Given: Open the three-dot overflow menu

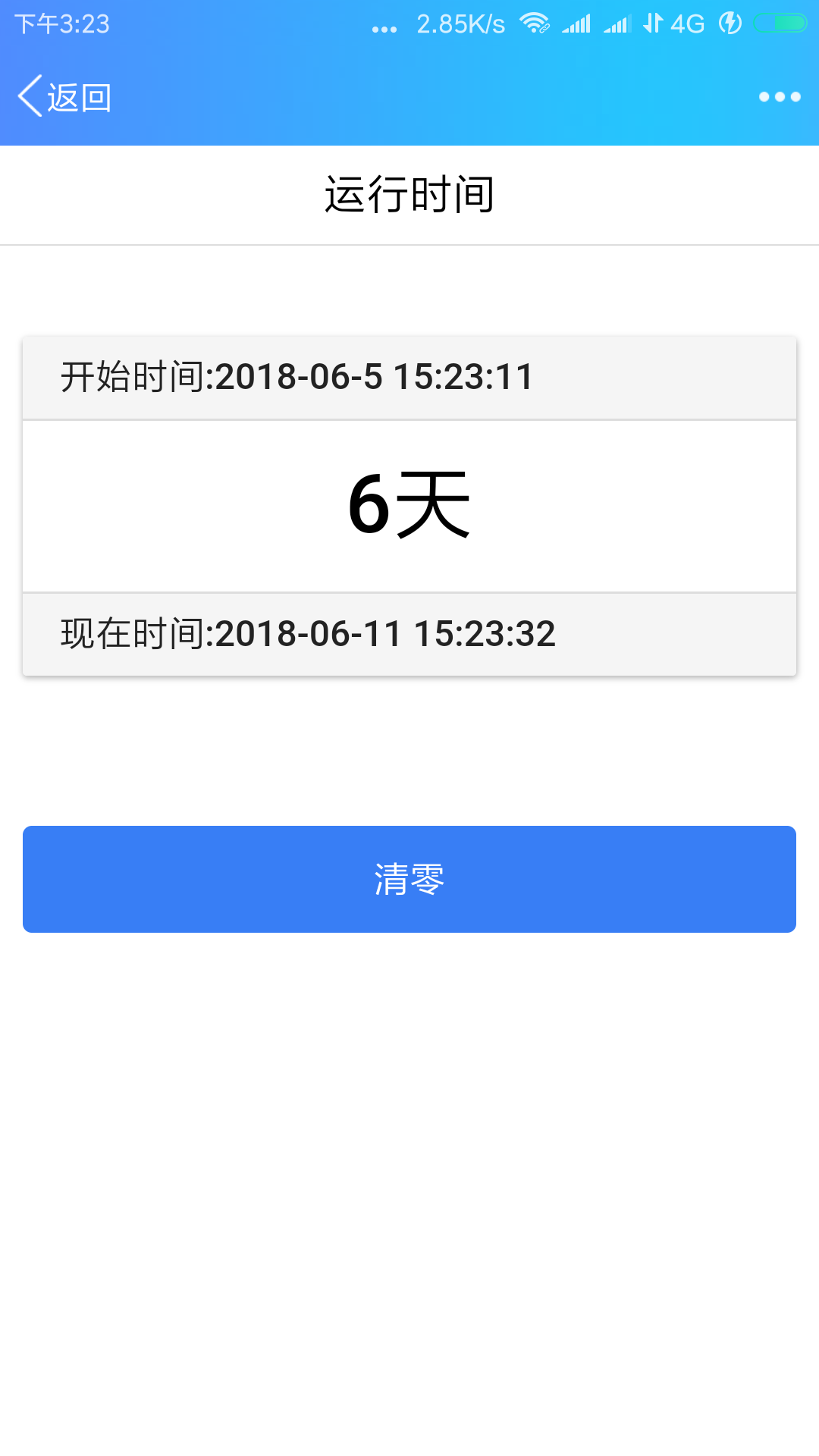Looking at the screenshot, I should coord(780,97).
